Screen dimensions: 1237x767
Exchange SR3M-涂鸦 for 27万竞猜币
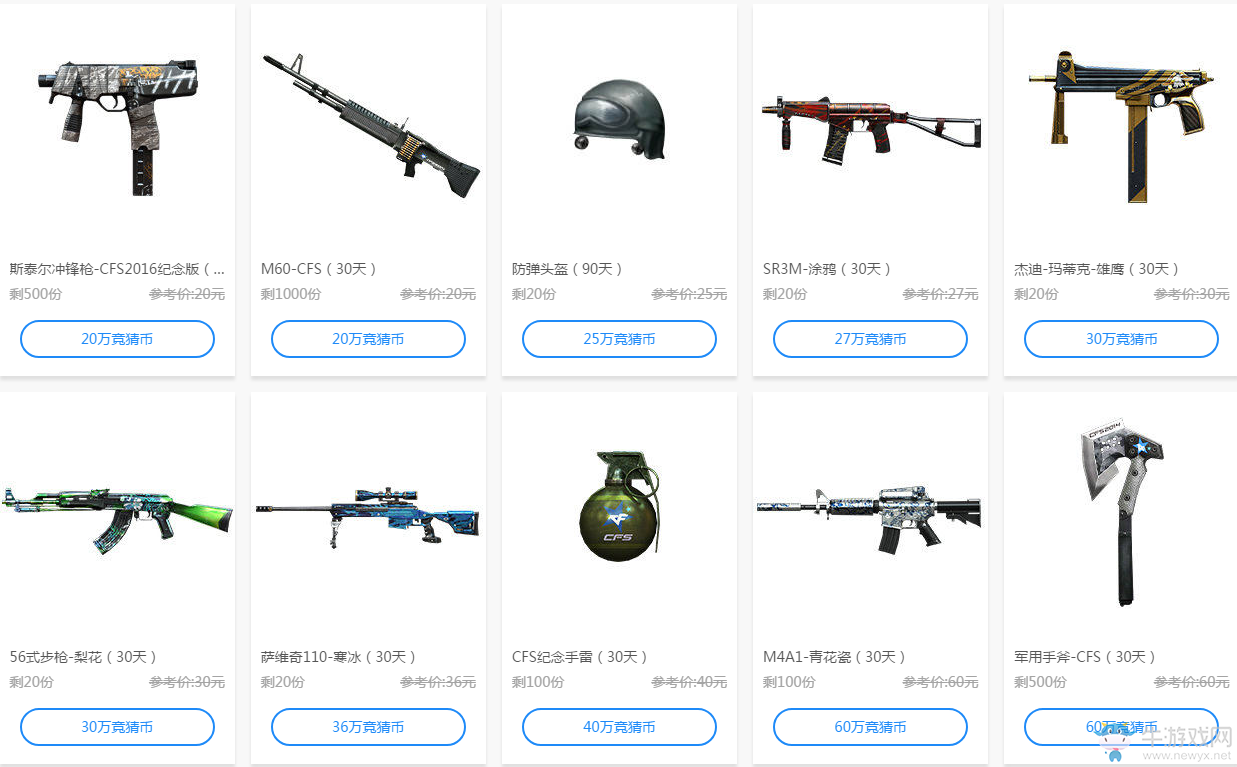[870, 339]
